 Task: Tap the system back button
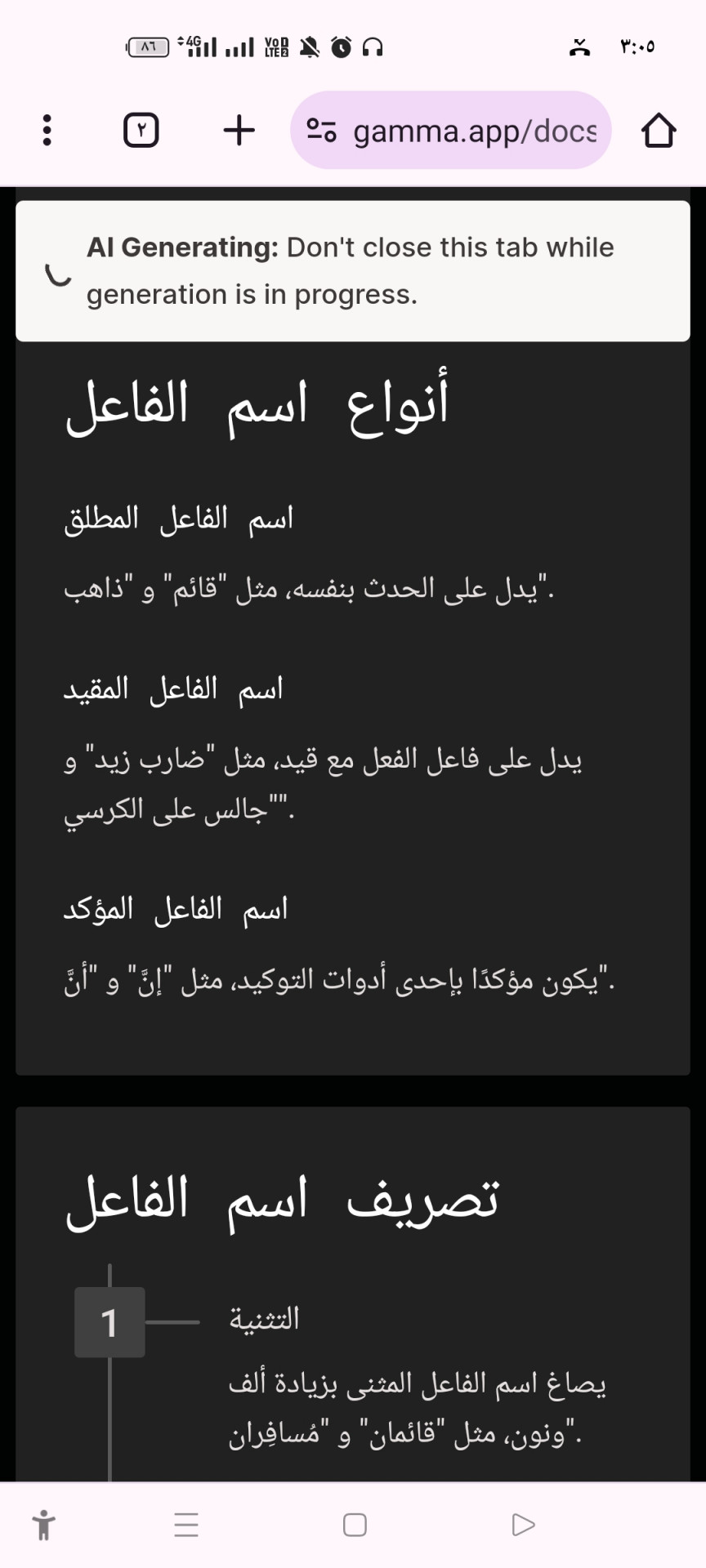pos(523,1525)
